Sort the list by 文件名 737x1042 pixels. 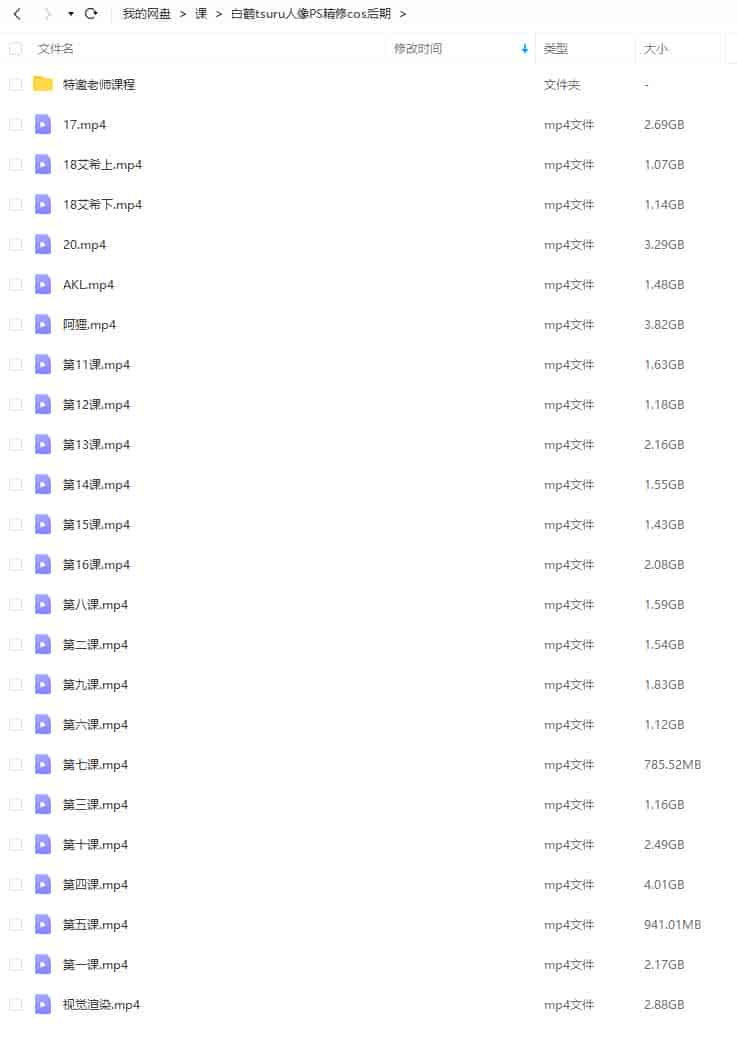(x=56, y=48)
